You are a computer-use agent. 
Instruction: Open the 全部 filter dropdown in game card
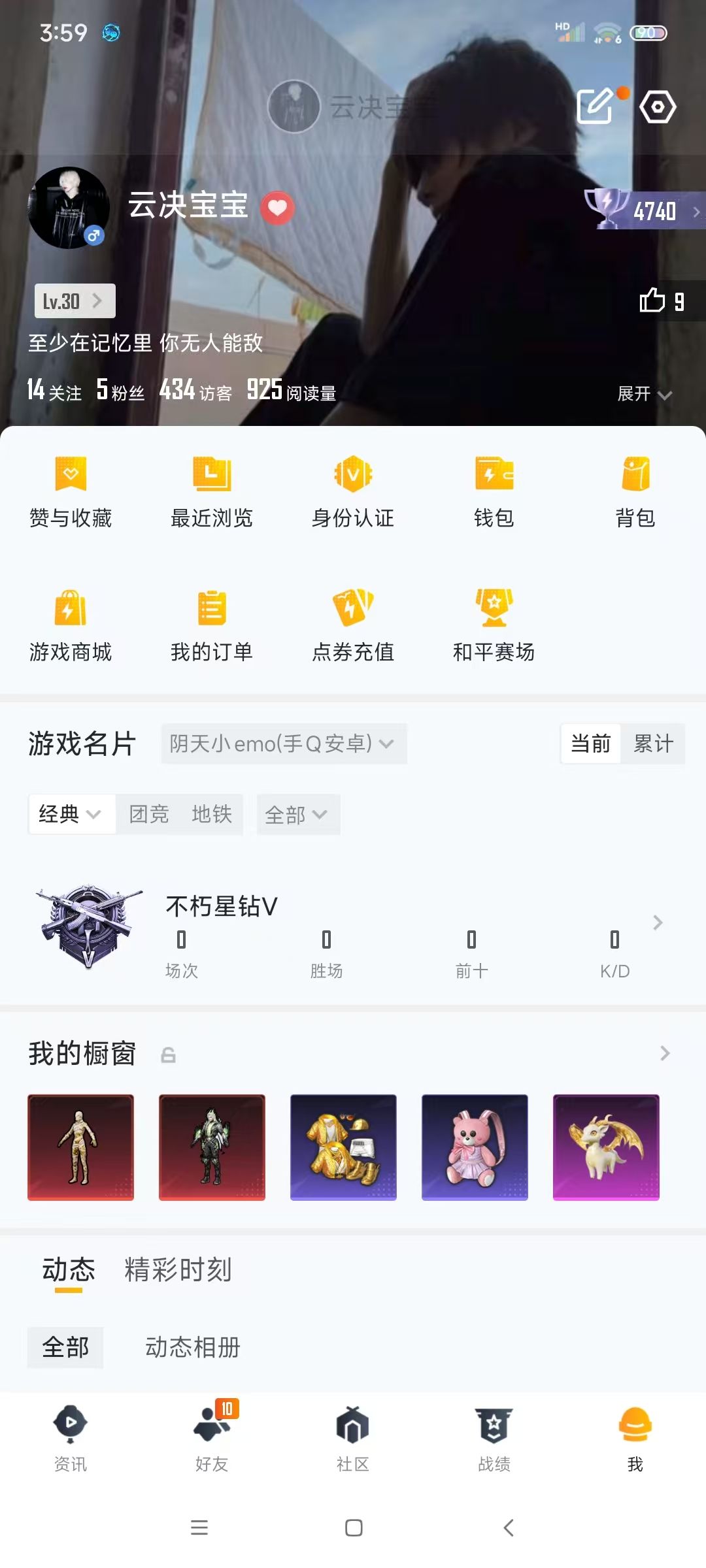coord(297,815)
